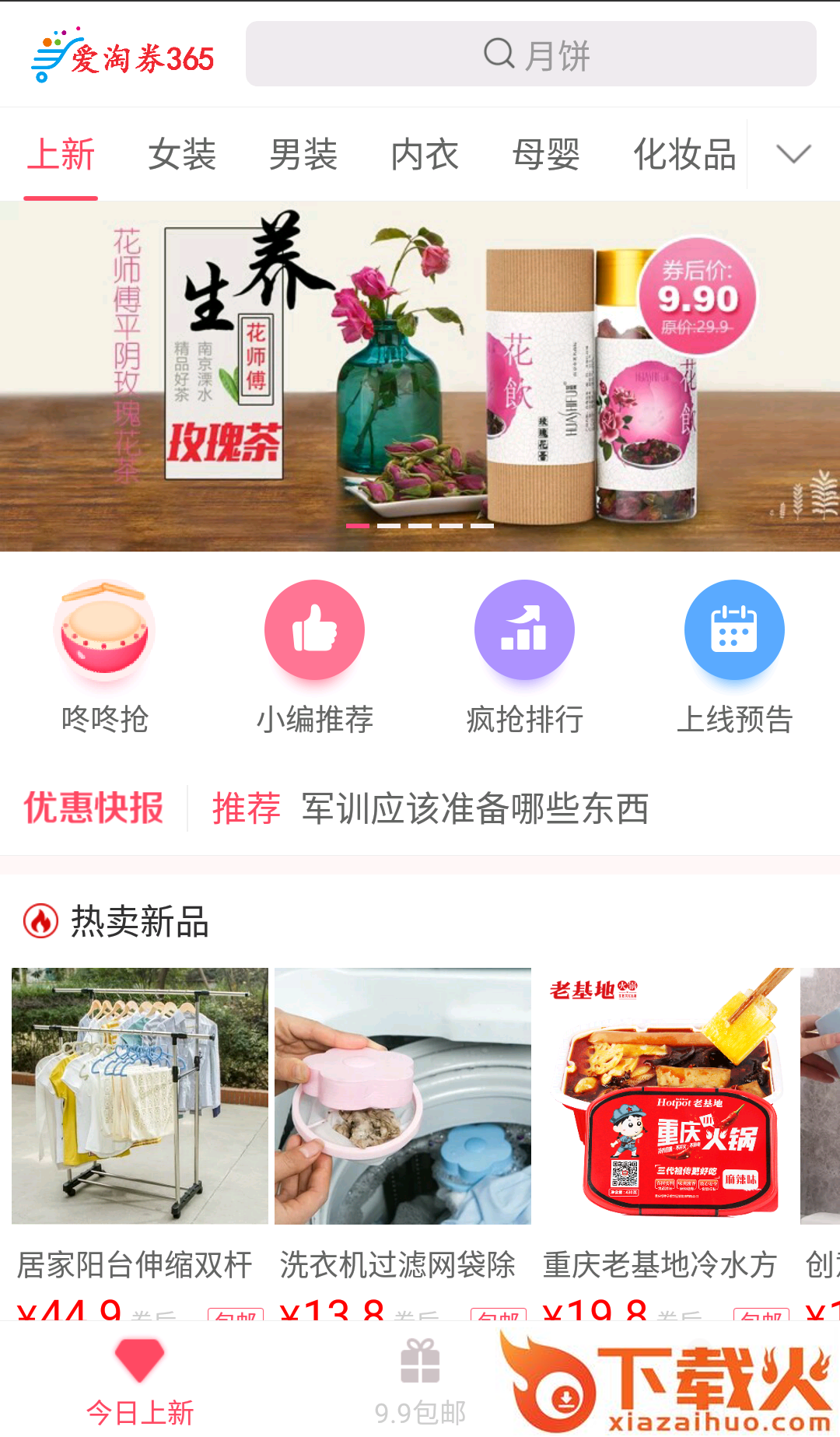This screenshot has width=840, height=1437.
Task: Click the magnifier icon in the search bar
Action: pyautogui.click(x=499, y=54)
